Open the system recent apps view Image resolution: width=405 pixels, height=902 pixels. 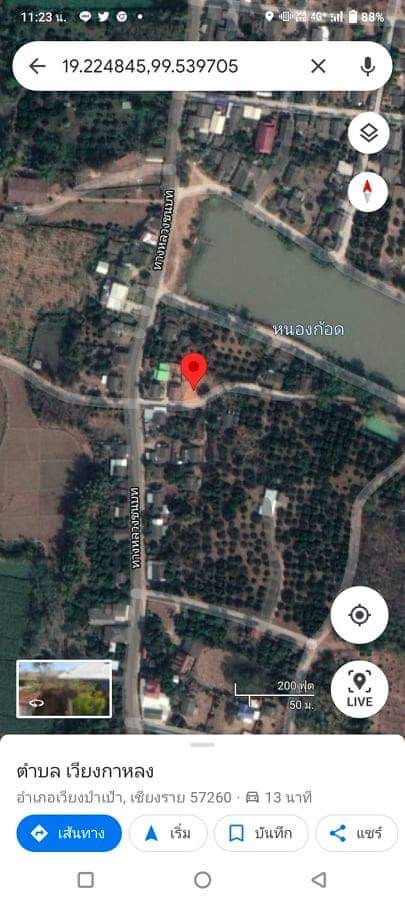pos(86,880)
